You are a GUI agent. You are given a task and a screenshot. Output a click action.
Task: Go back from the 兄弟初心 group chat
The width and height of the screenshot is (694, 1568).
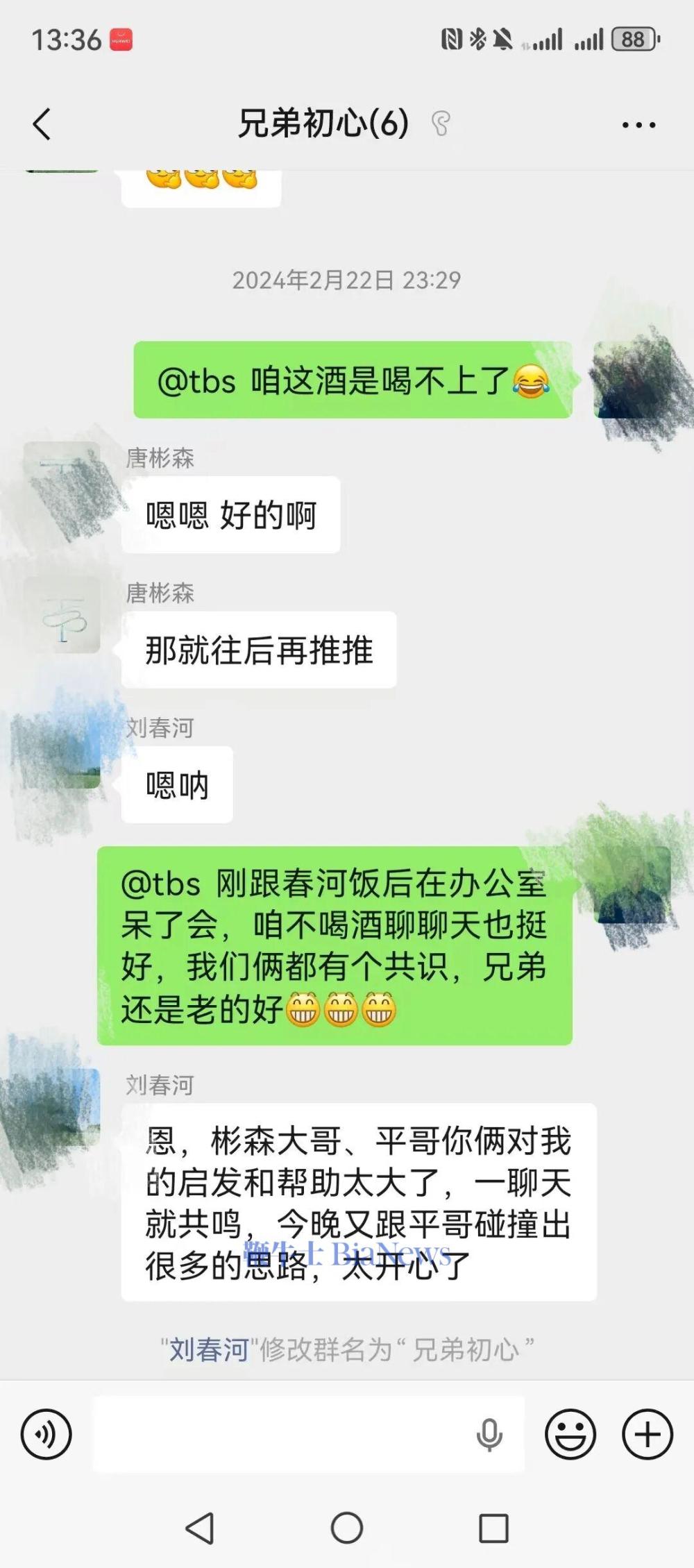tap(42, 124)
